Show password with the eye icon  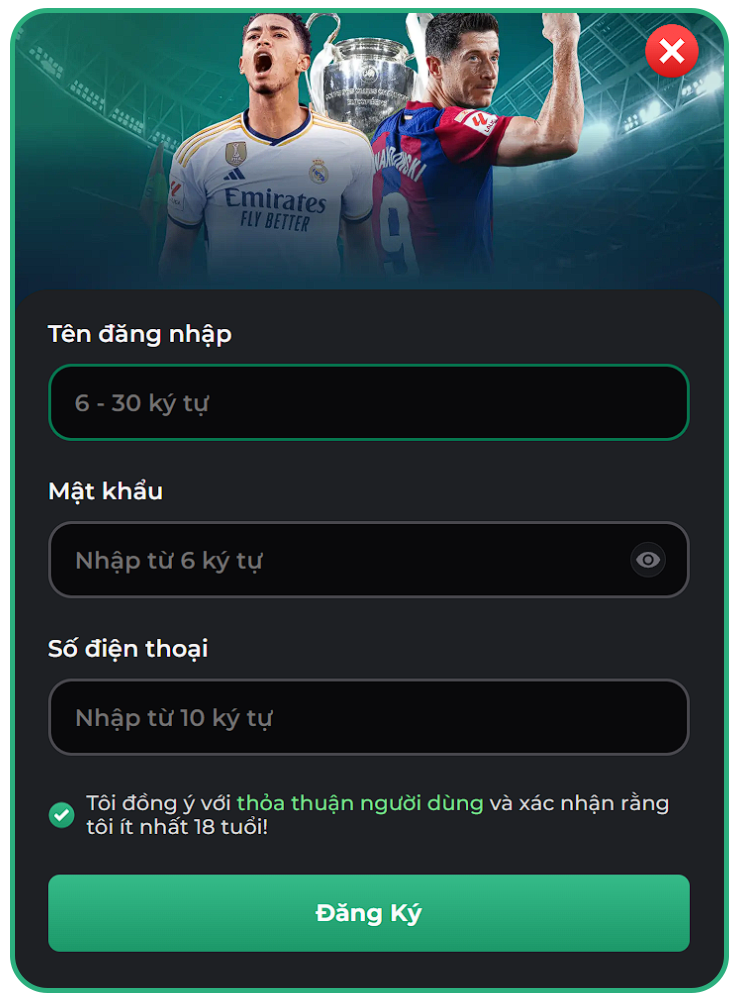(x=648, y=560)
